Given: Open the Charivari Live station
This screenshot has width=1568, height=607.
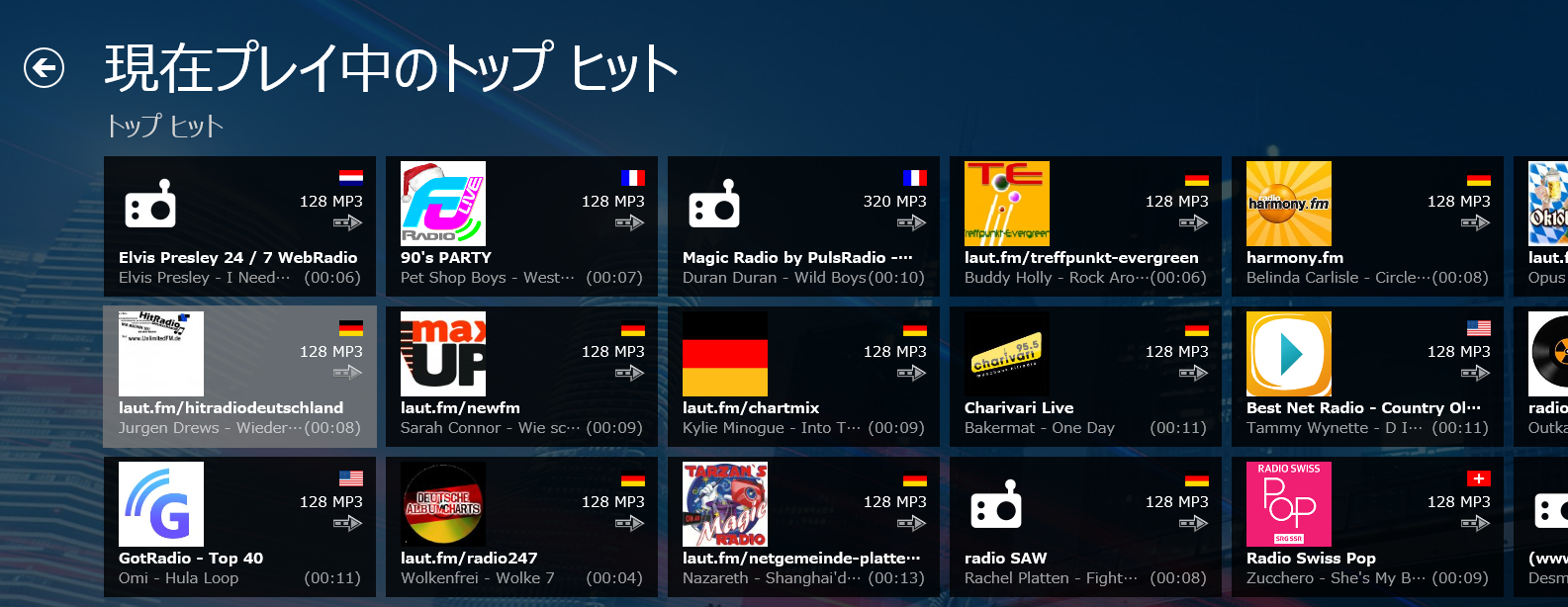Looking at the screenshot, I should pos(1085,377).
